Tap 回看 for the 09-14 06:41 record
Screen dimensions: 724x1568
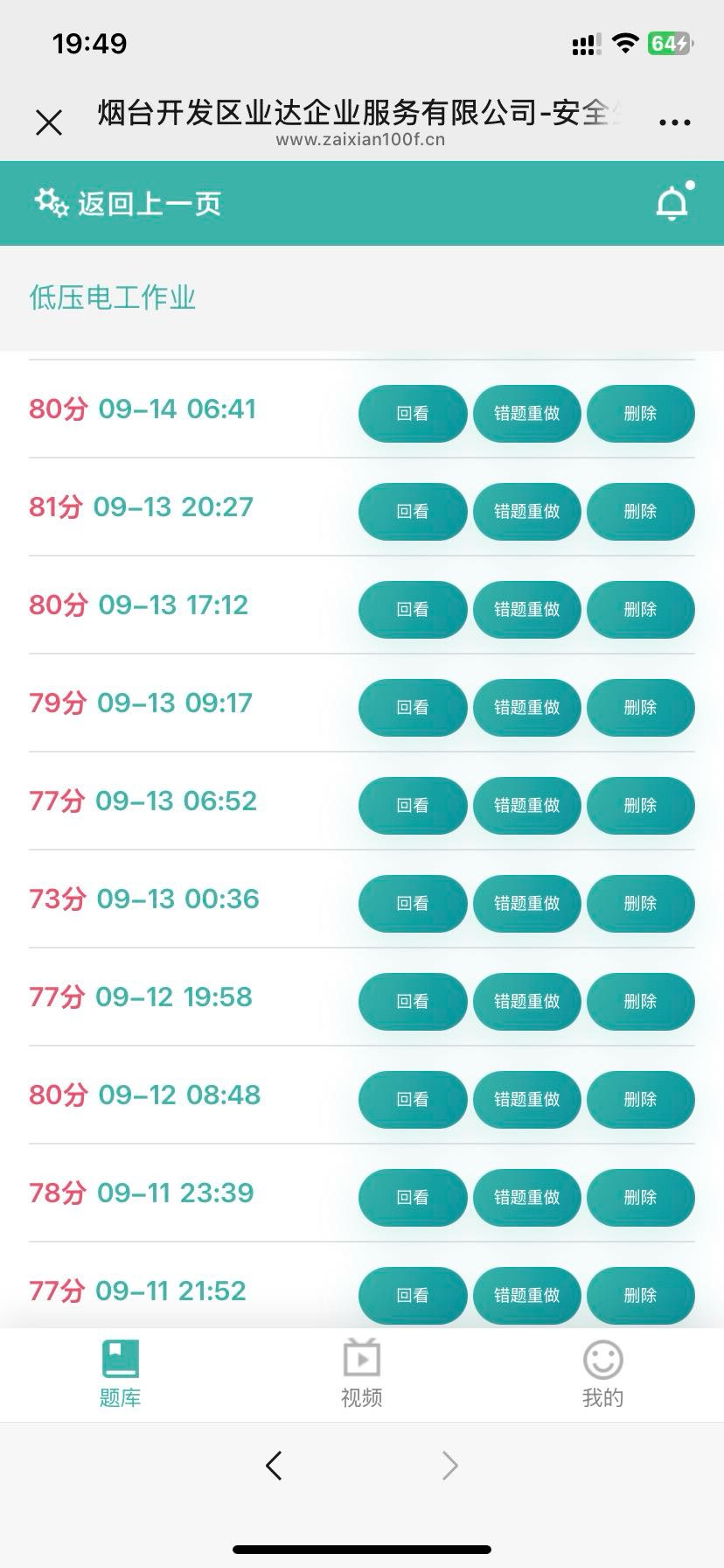413,413
